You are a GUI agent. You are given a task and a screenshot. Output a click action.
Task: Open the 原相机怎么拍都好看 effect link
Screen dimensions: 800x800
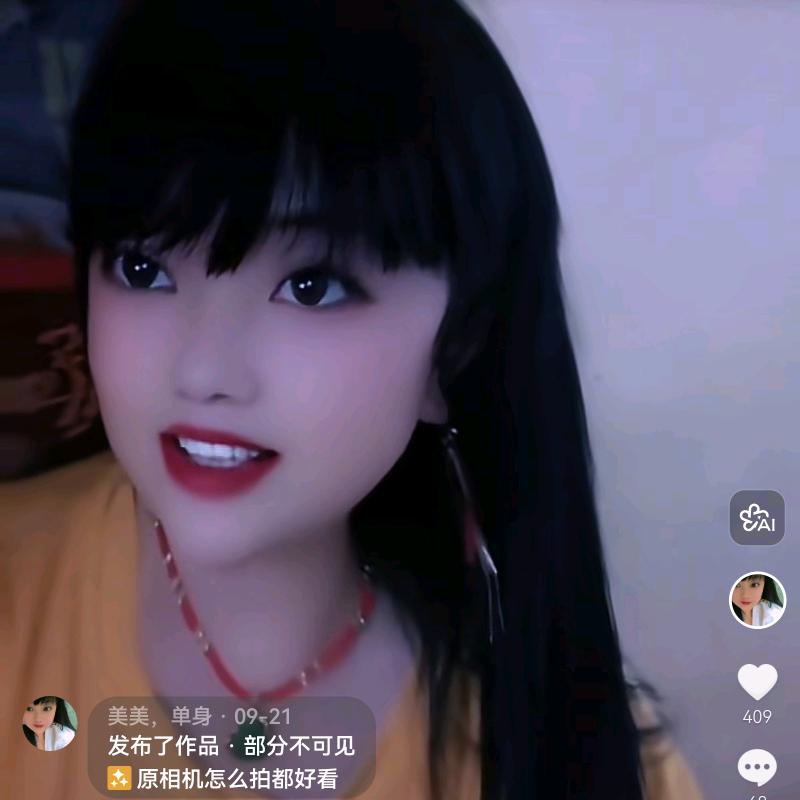[224, 778]
